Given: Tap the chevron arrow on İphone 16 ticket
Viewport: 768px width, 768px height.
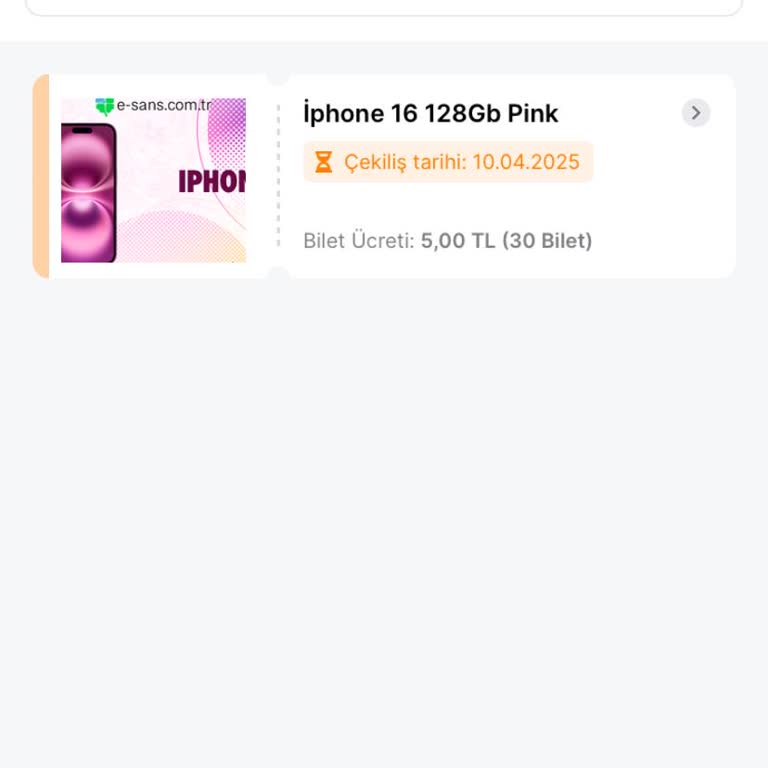Looking at the screenshot, I should pyautogui.click(x=696, y=113).
